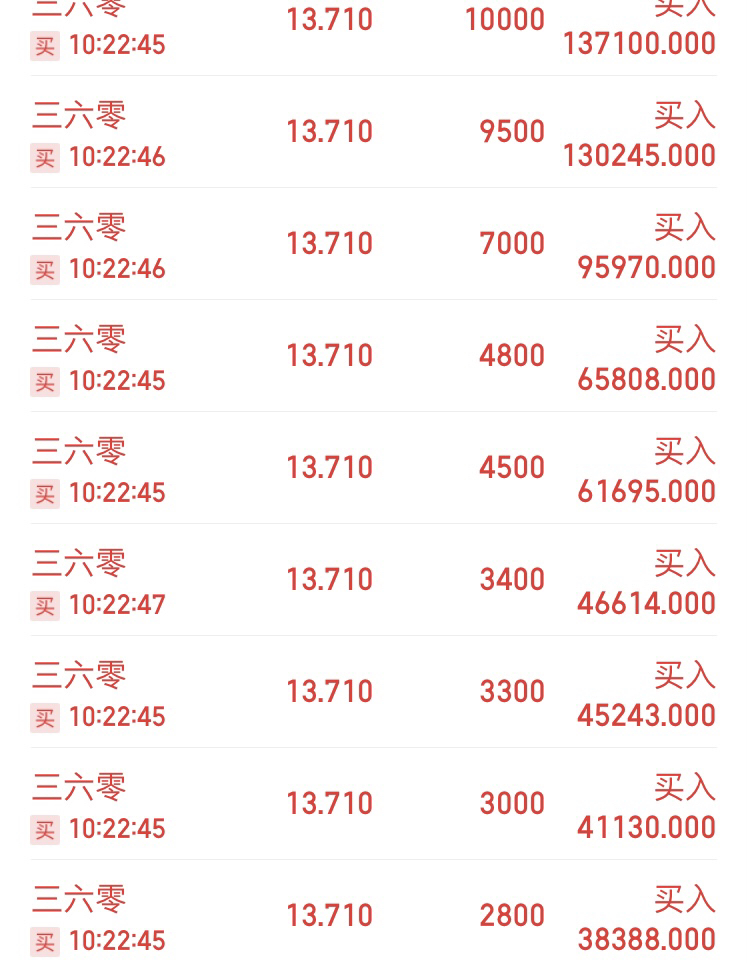
Task: Open the 三六零 trade made at 10:22:47
Action: point(373,580)
